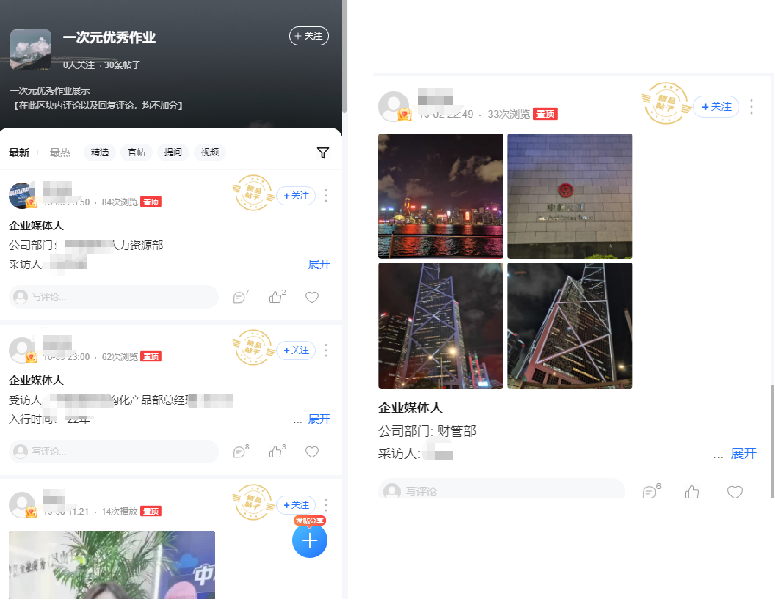
Task: Open comments on the 62次浏览 post
Action: (x=240, y=452)
